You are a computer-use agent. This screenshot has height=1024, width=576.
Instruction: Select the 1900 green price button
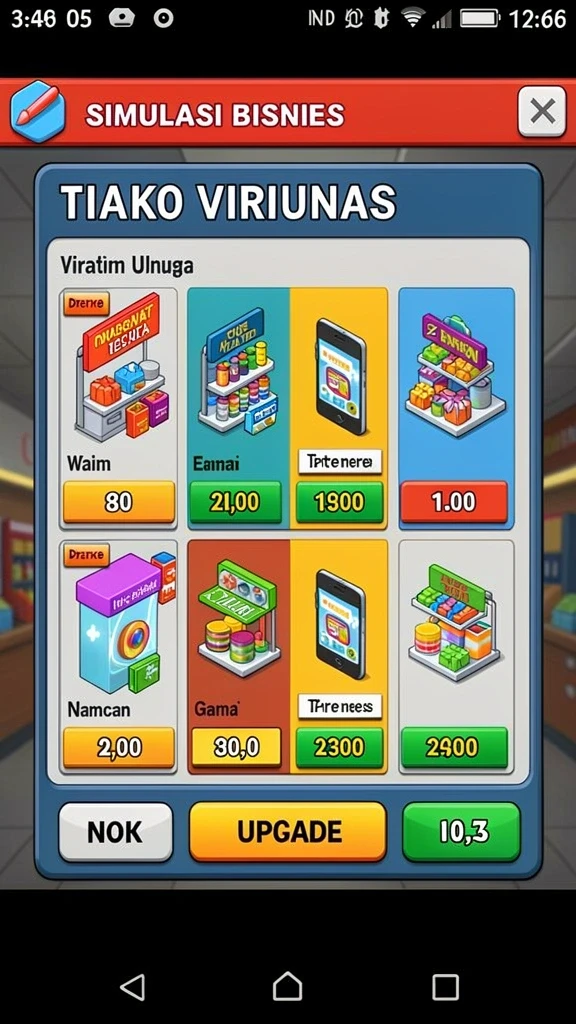339,502
